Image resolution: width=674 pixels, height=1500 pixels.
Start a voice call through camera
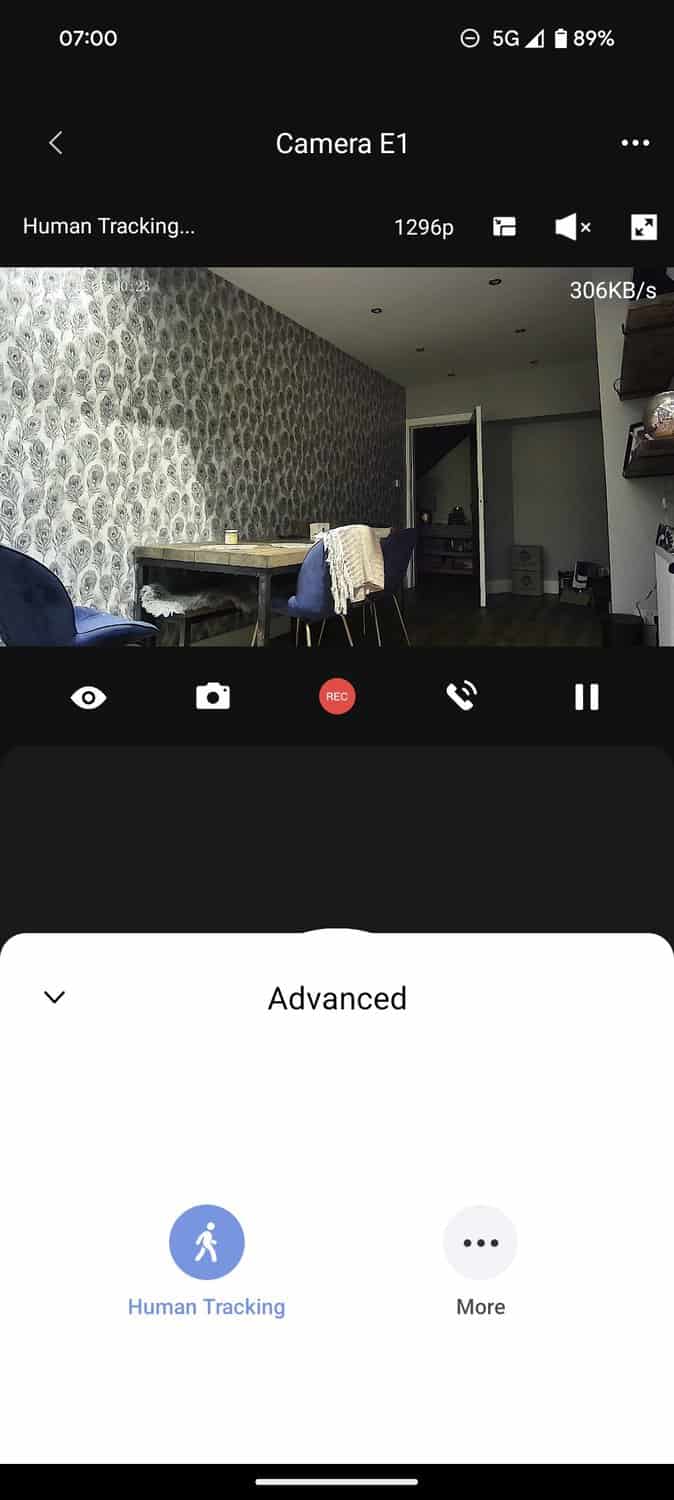[x=461, y=697]
